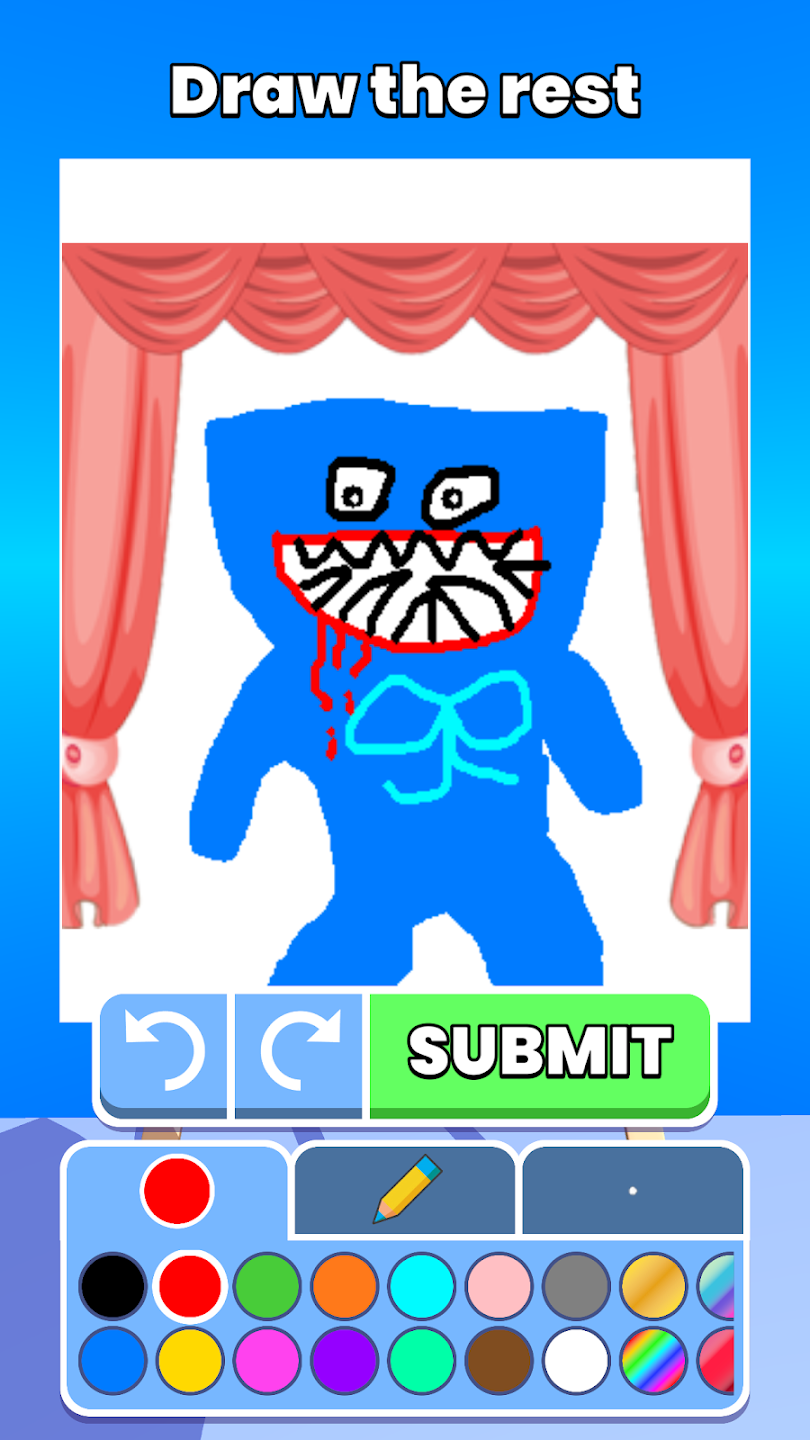
Task: Undo the last drawing stroke
Action: 165,1051
